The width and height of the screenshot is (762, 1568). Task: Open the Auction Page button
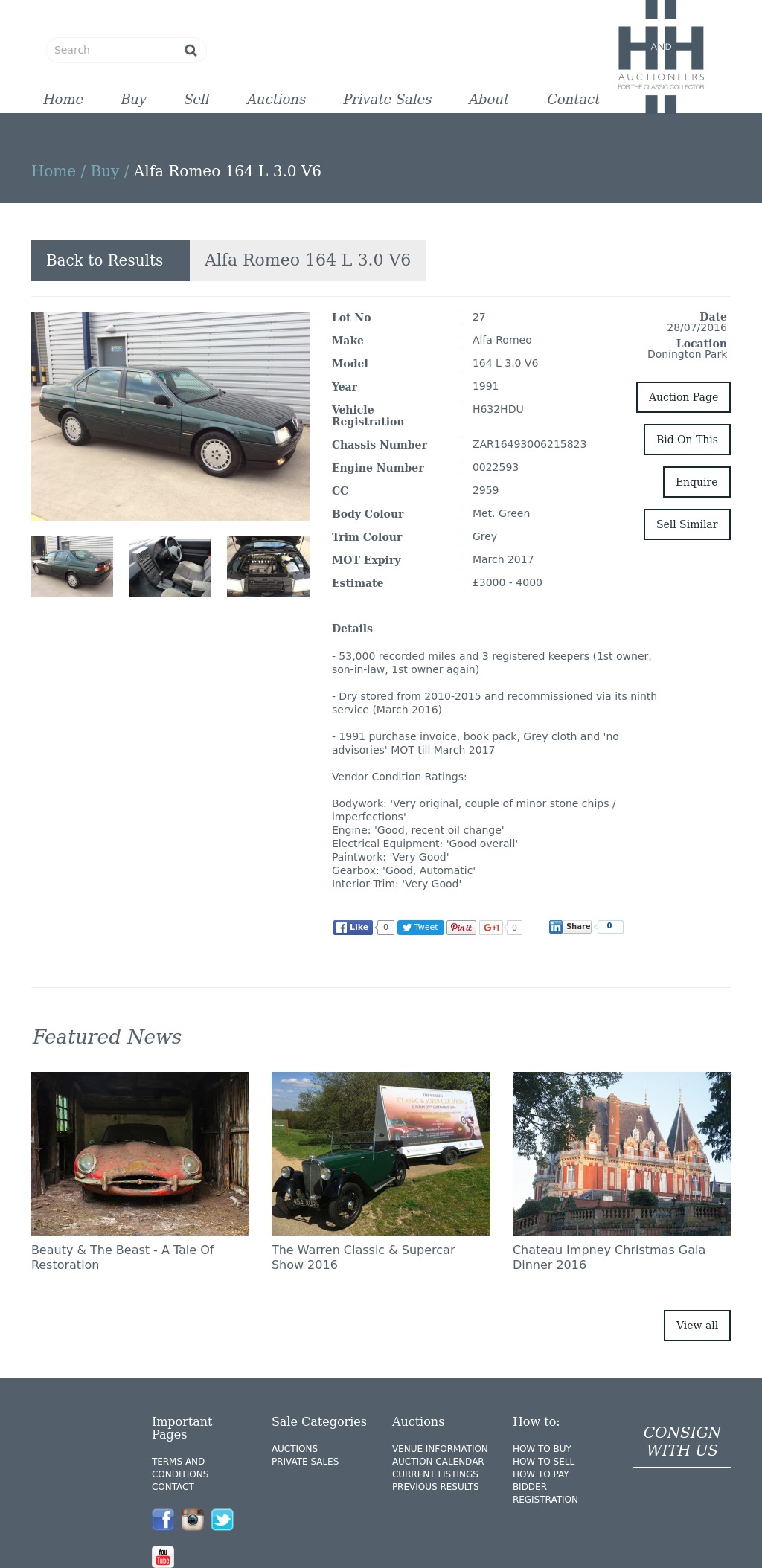tap(683, 397)
